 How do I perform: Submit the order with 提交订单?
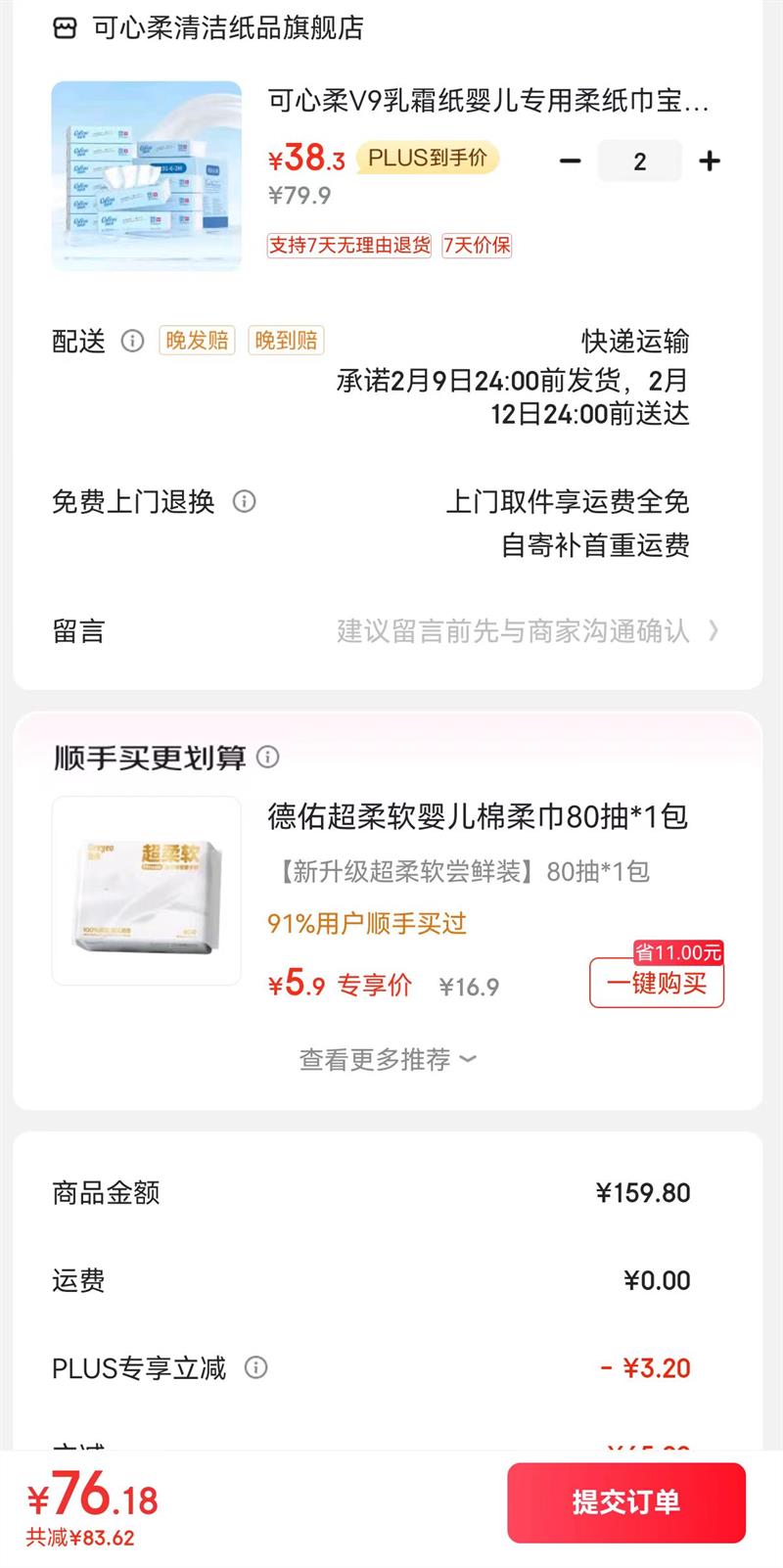[626, 1502]
